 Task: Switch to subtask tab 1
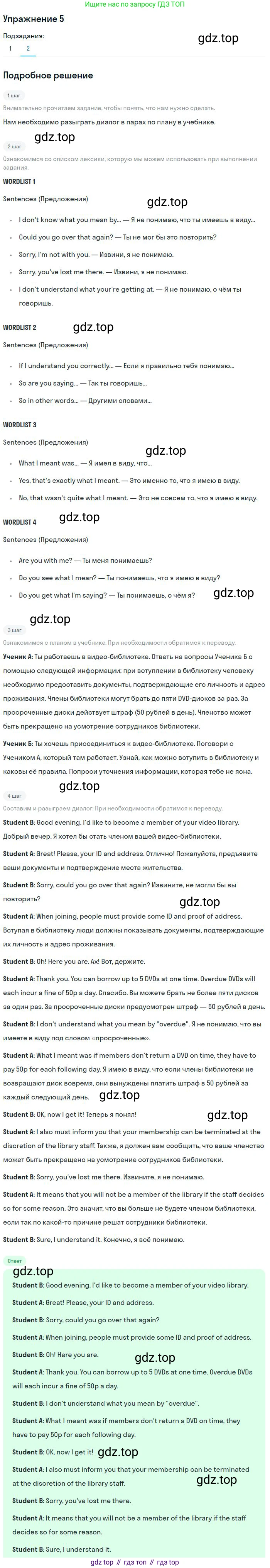(10, 49)
